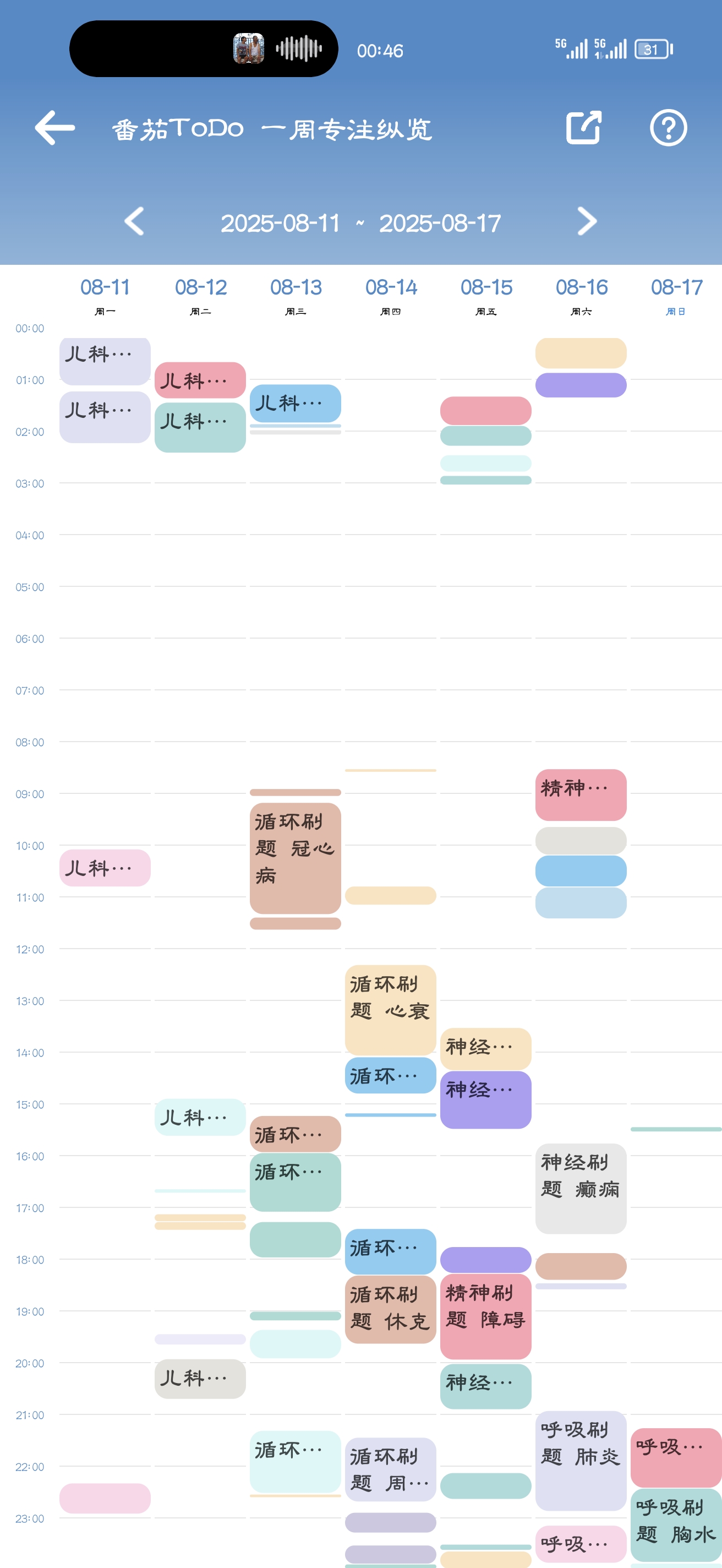
Task: Open the 精神刷题 障碍 block
Action: (x=485, y=1316)
